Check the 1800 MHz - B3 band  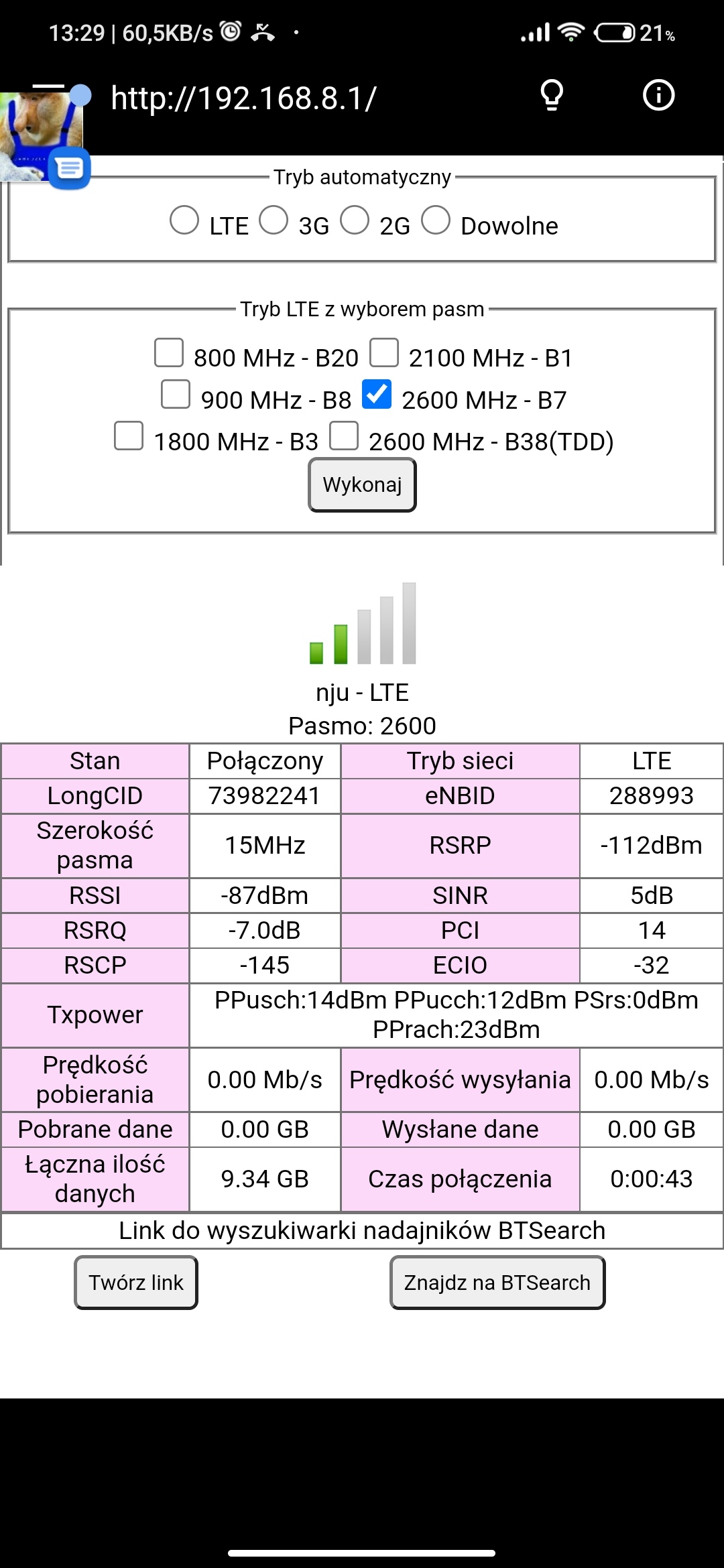pos(129,436)
